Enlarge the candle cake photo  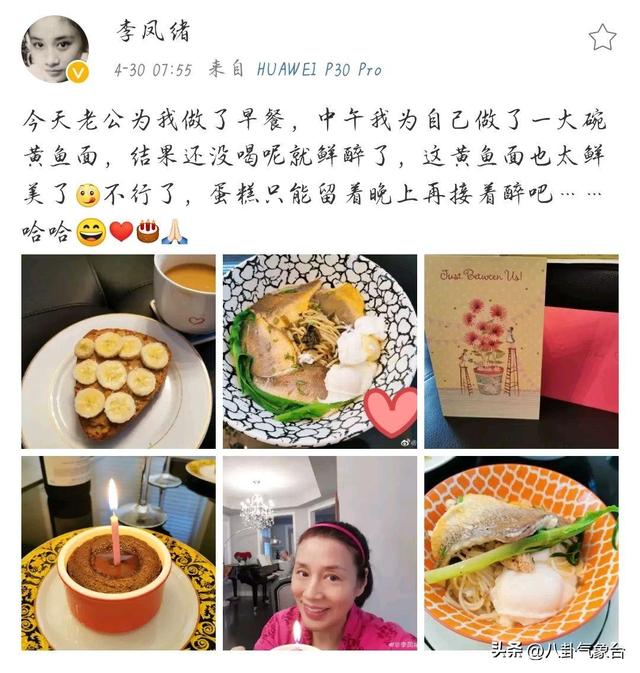(118, 553)
